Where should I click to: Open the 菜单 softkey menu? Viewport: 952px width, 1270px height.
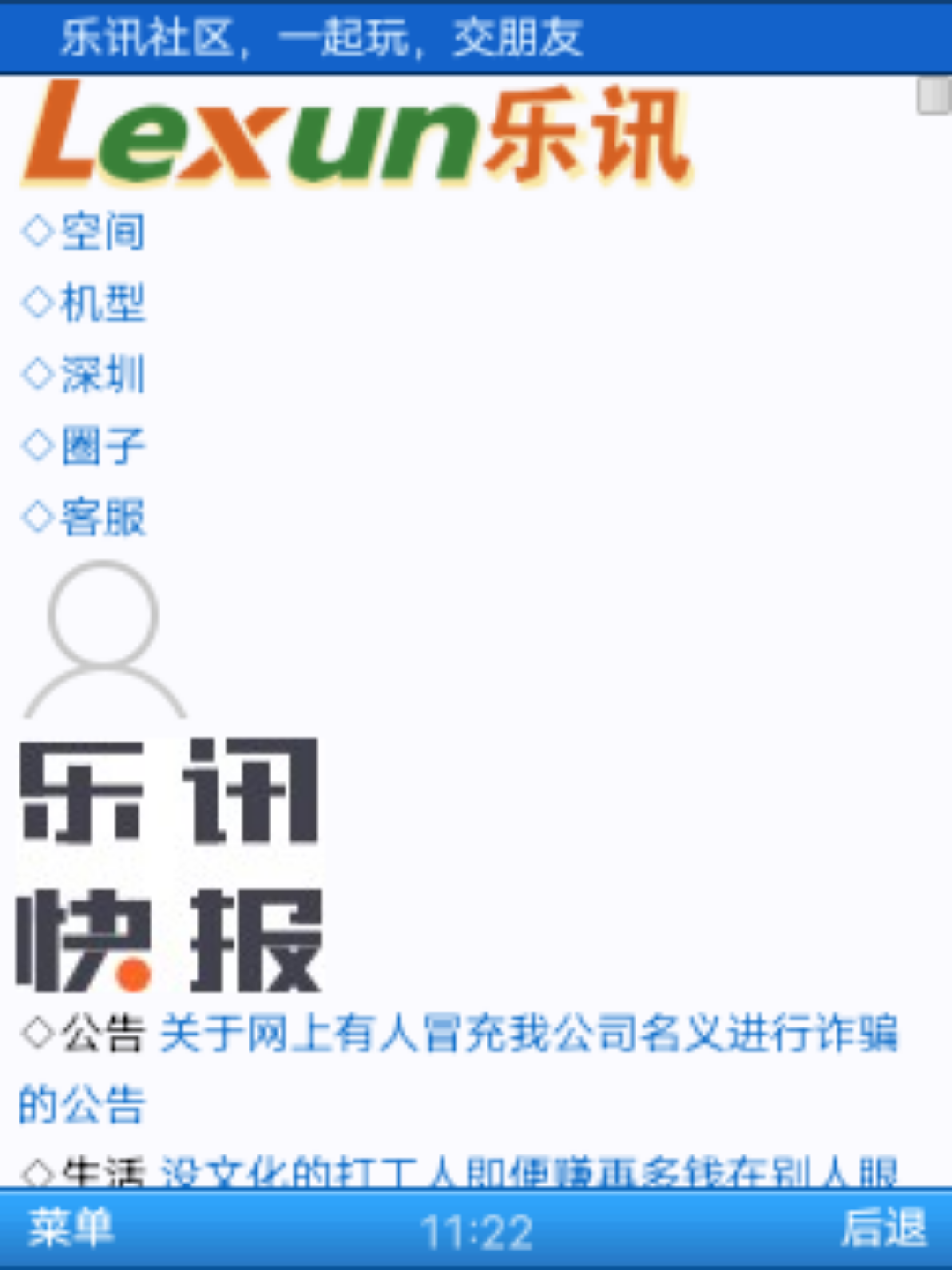[x=71, y=1229]
